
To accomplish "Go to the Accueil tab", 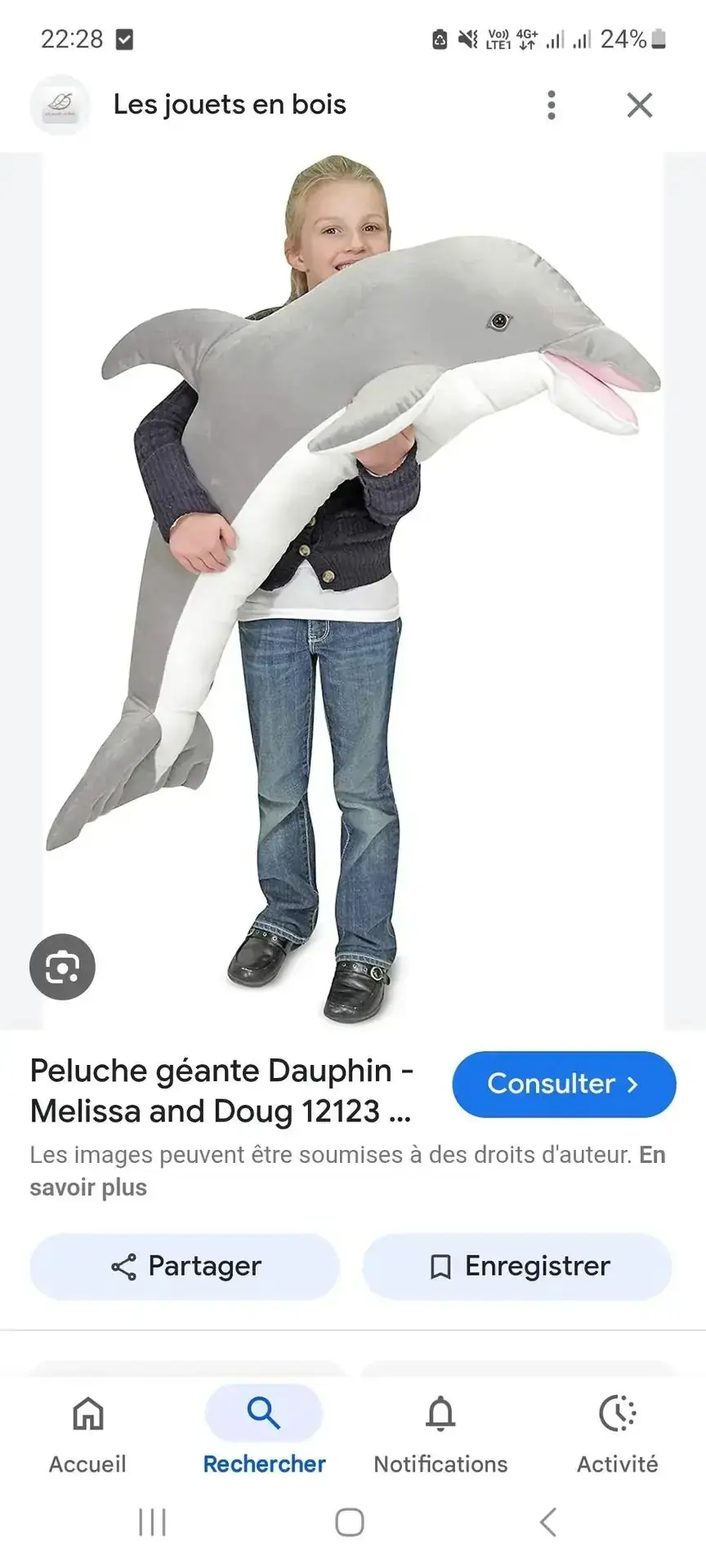I will tap(87, 1433).
